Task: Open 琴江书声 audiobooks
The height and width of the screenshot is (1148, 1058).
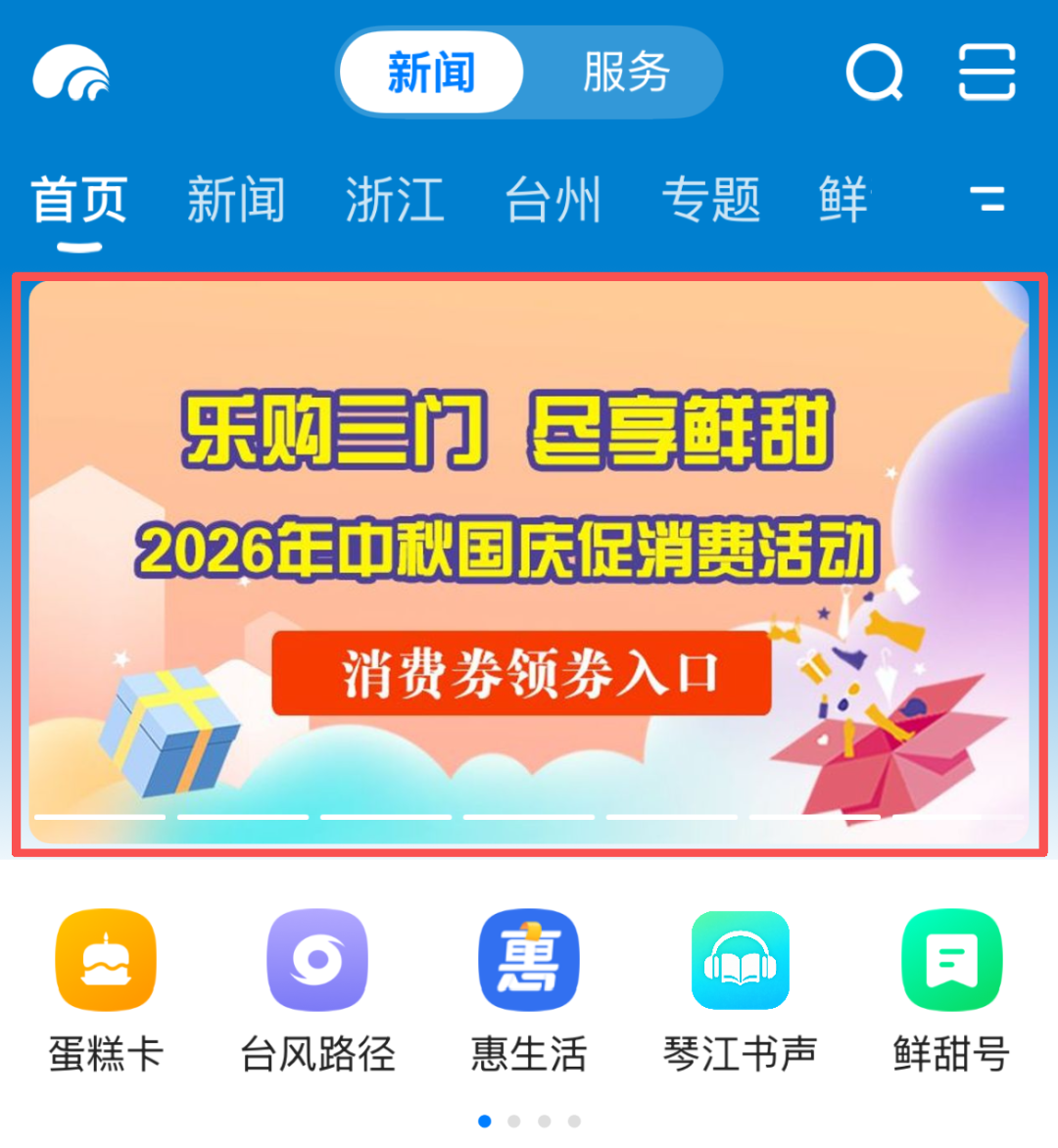Action: pos(741,991)
